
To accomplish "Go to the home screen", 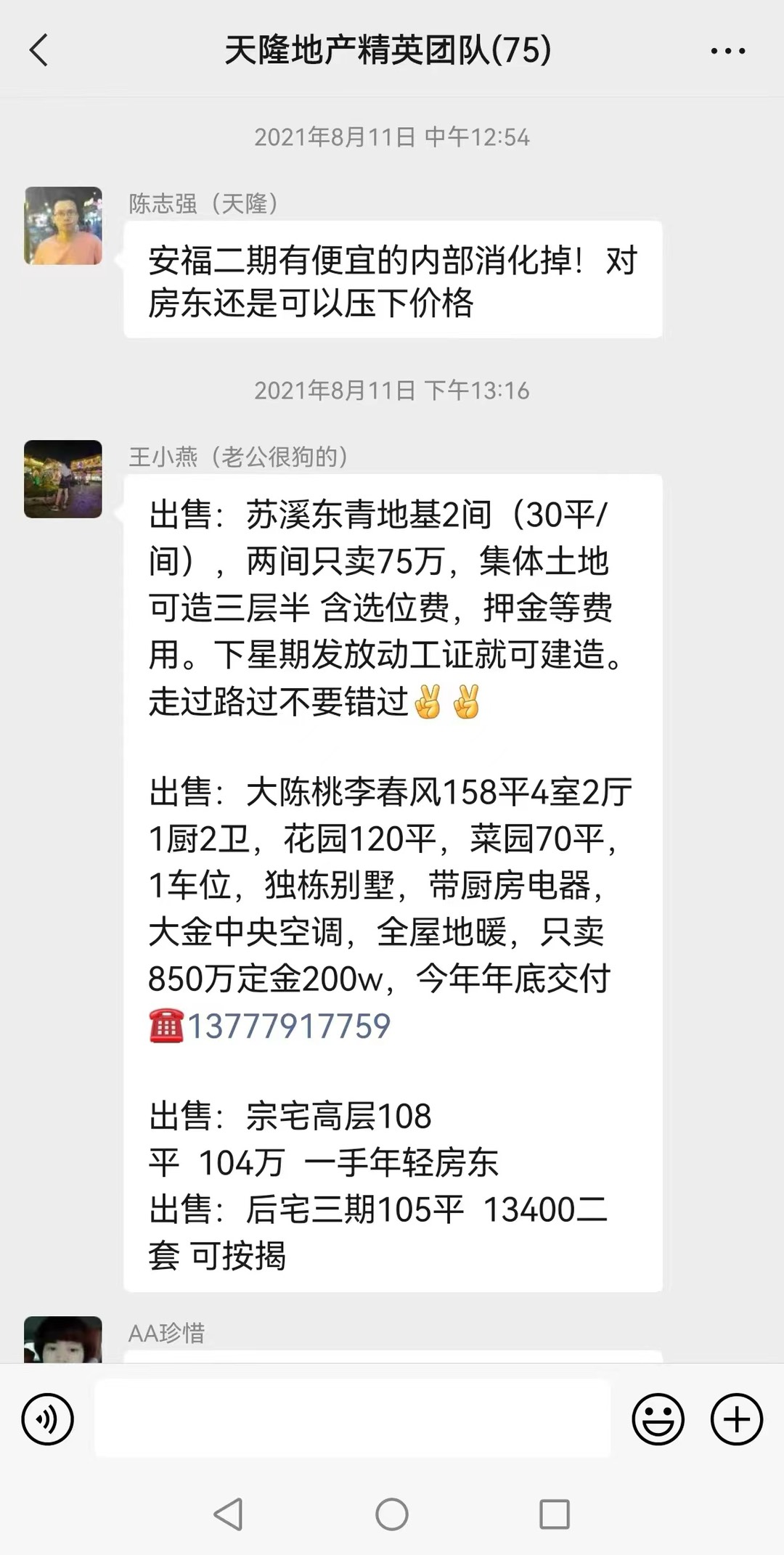I will tap(392, 1514).
